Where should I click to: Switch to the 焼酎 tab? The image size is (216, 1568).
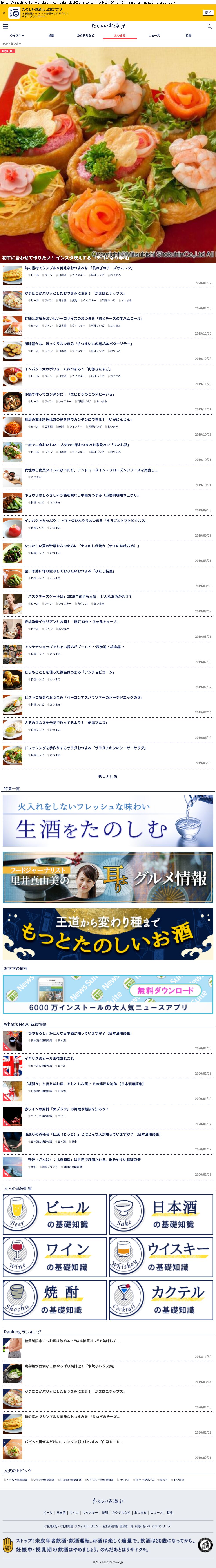point(51,36)
